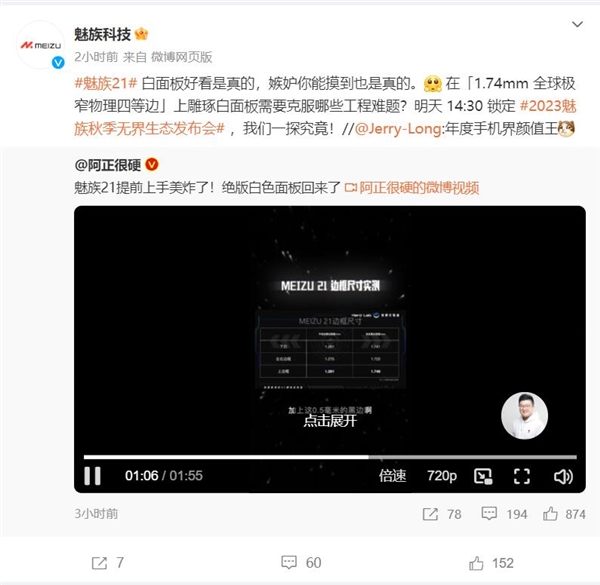Pause the video playback
Viewport: 600px width, 585px height.
tap(92, 476)
